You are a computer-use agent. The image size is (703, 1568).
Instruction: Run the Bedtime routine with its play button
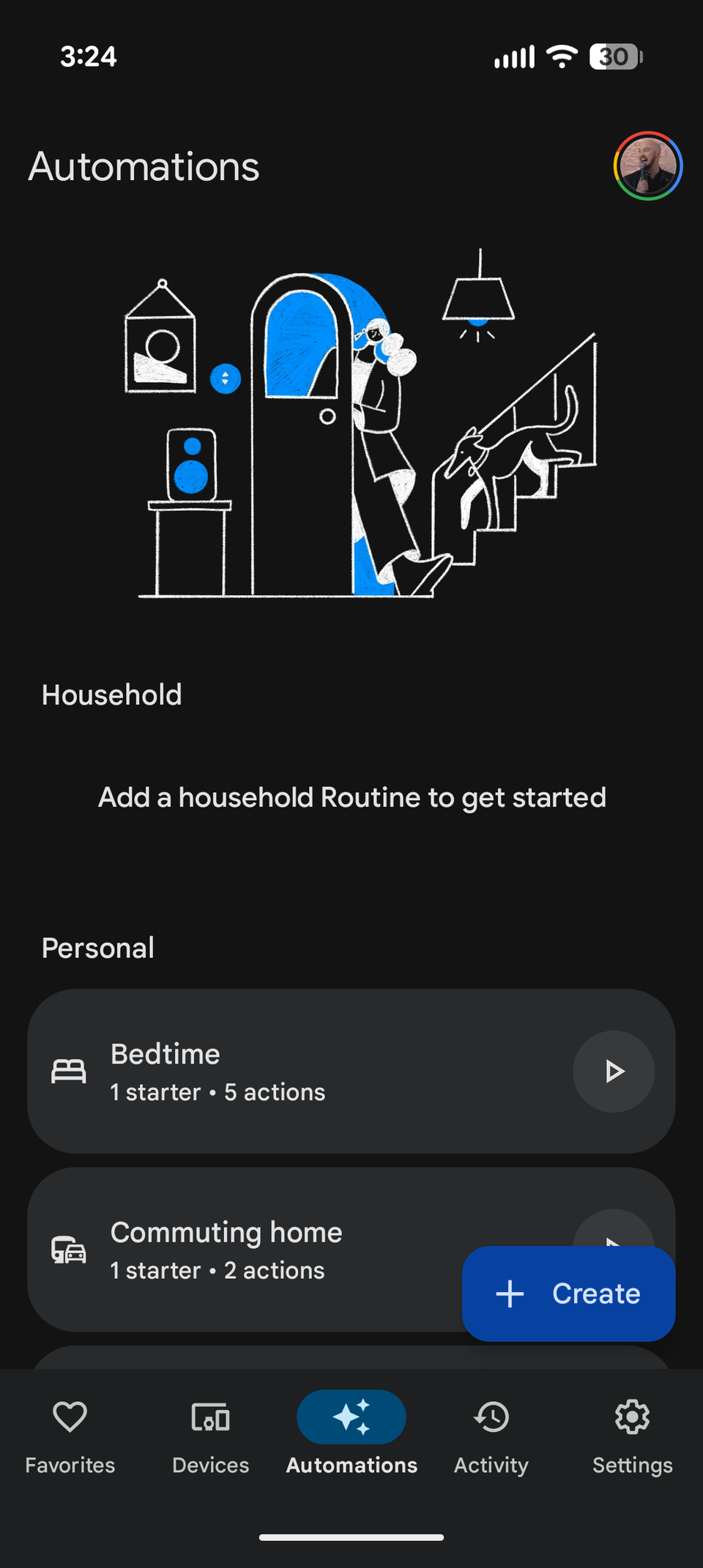click(x=614, y=1071)
